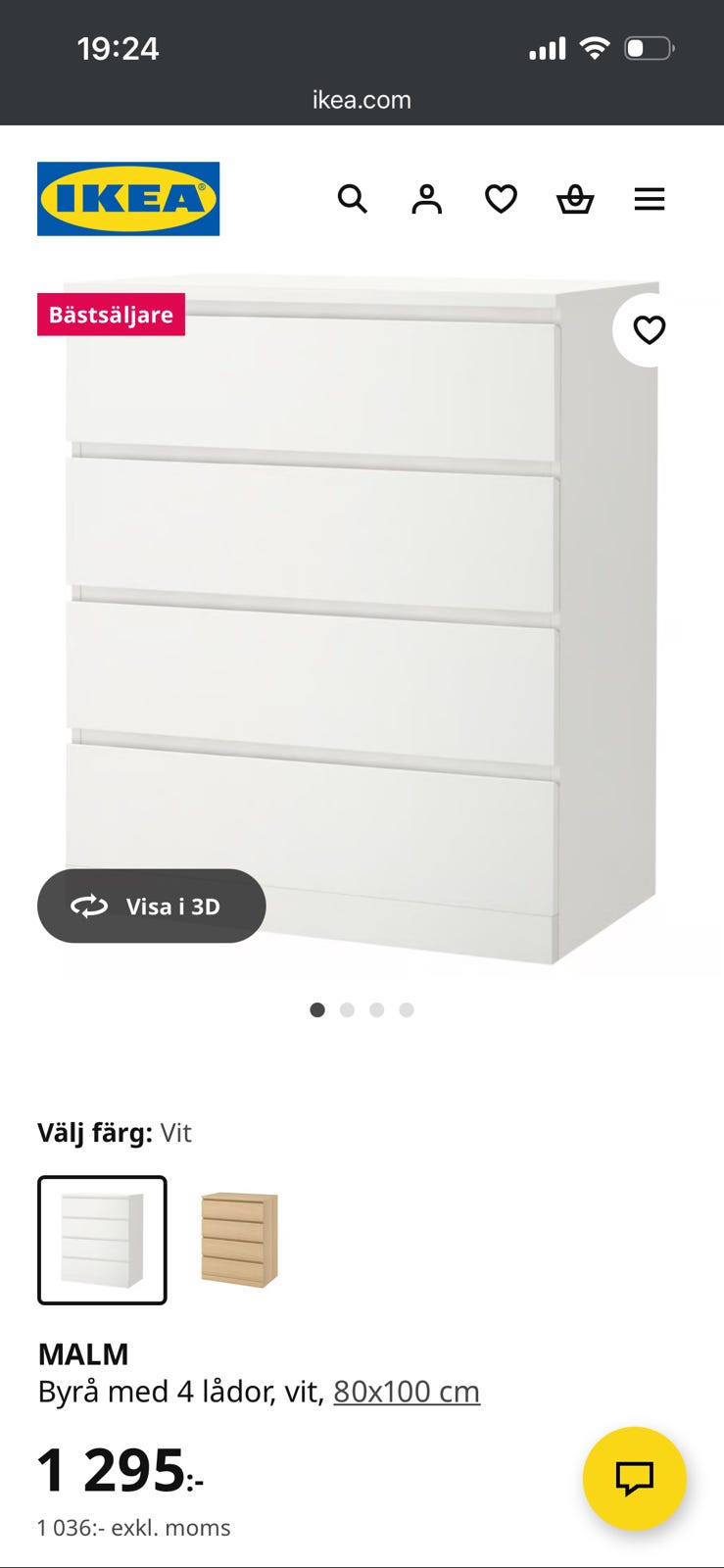The height and width of the screenshot is (1568, 724).
Task: Jump to second image via page dot
Action: [x=347, y=1010]
